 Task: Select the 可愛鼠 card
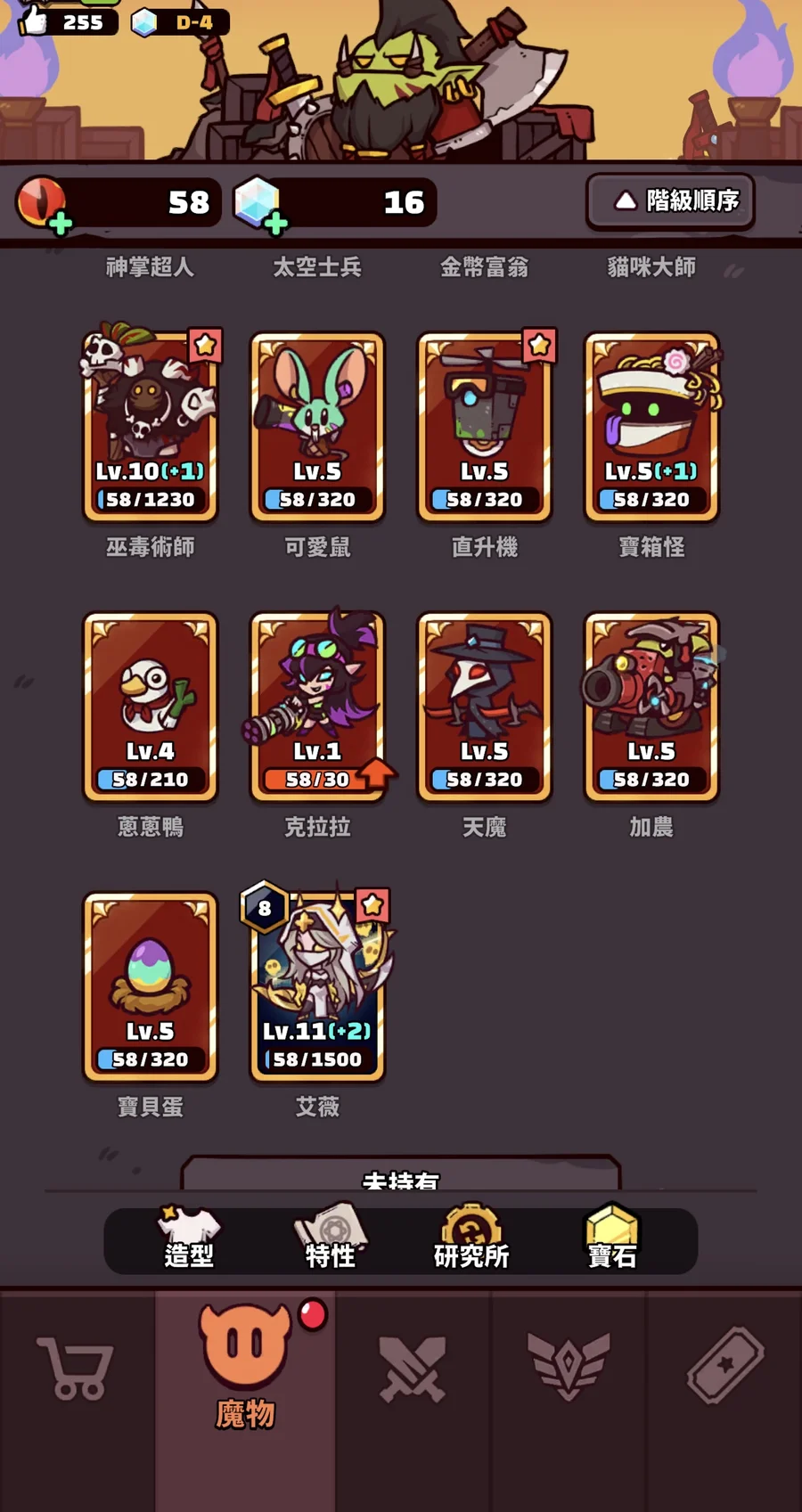coord(317,426)
